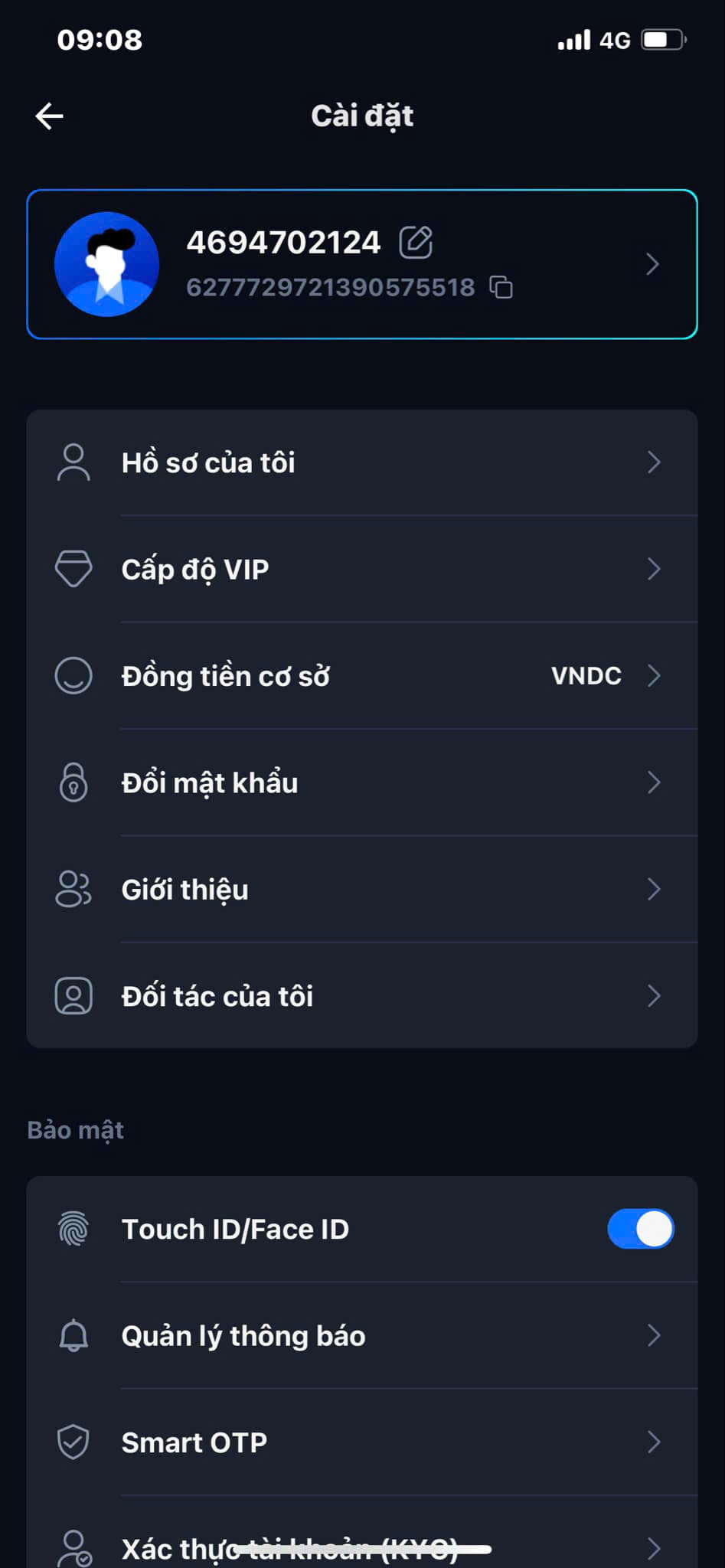Open Smart OTP settings
Viewport: 725px width, 1568px height.
point(361,1442)
